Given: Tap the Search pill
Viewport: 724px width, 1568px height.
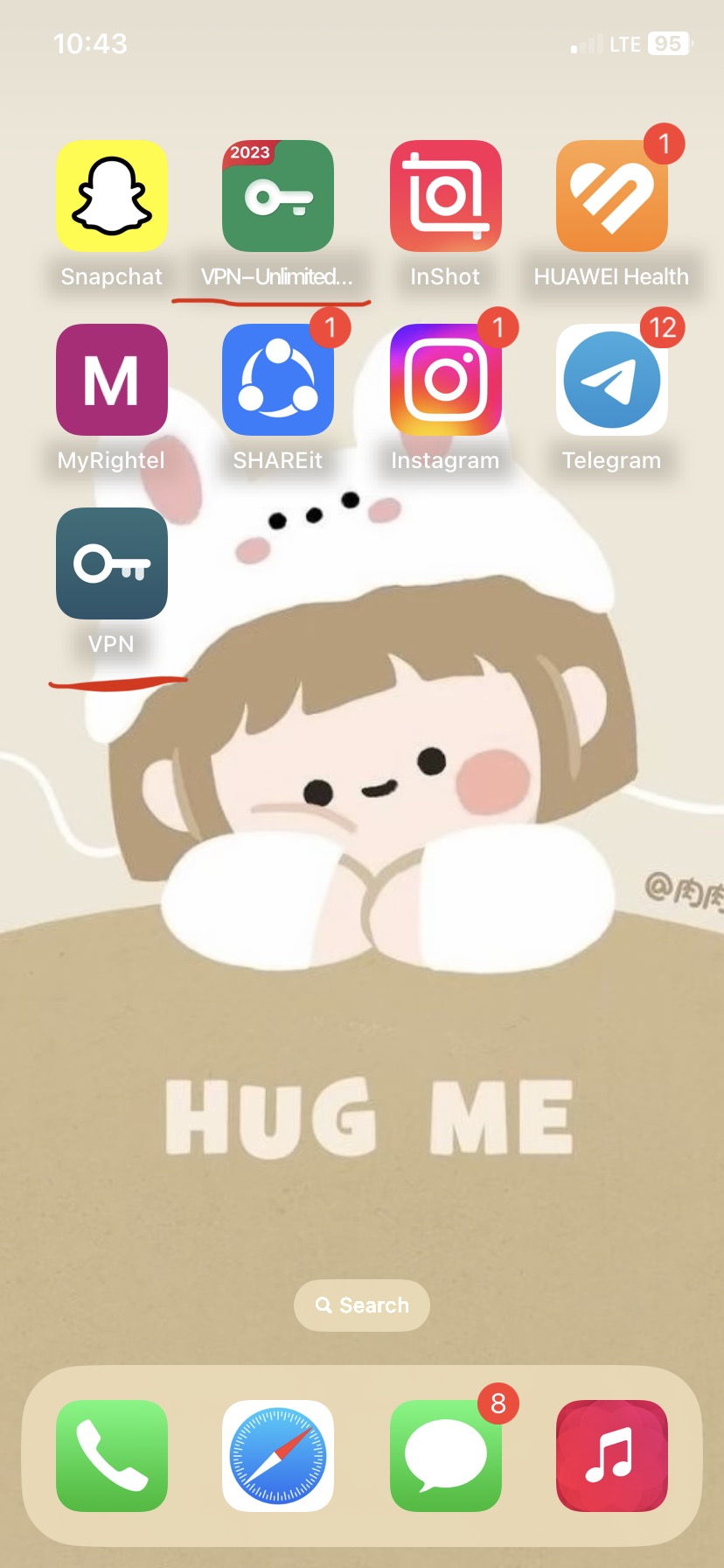Looking at the screenshot, I should tap(362, 1305).
